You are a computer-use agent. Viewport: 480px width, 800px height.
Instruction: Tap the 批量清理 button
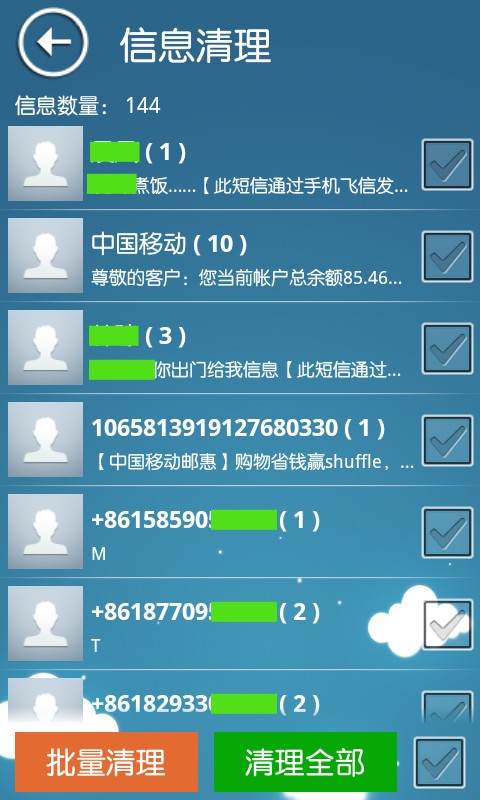(x=106, y=762)
